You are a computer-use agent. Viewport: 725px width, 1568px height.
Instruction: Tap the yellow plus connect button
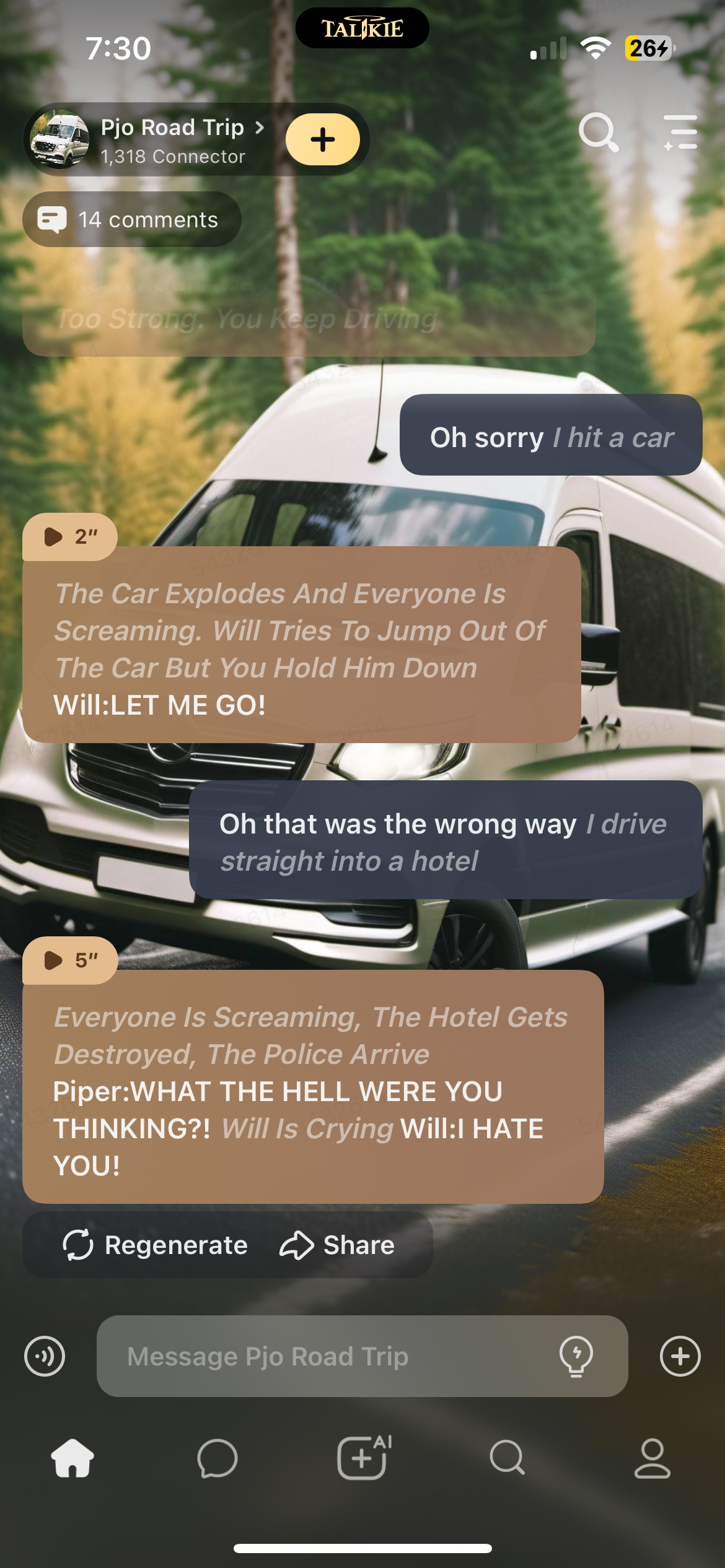[x=322, y=139]
